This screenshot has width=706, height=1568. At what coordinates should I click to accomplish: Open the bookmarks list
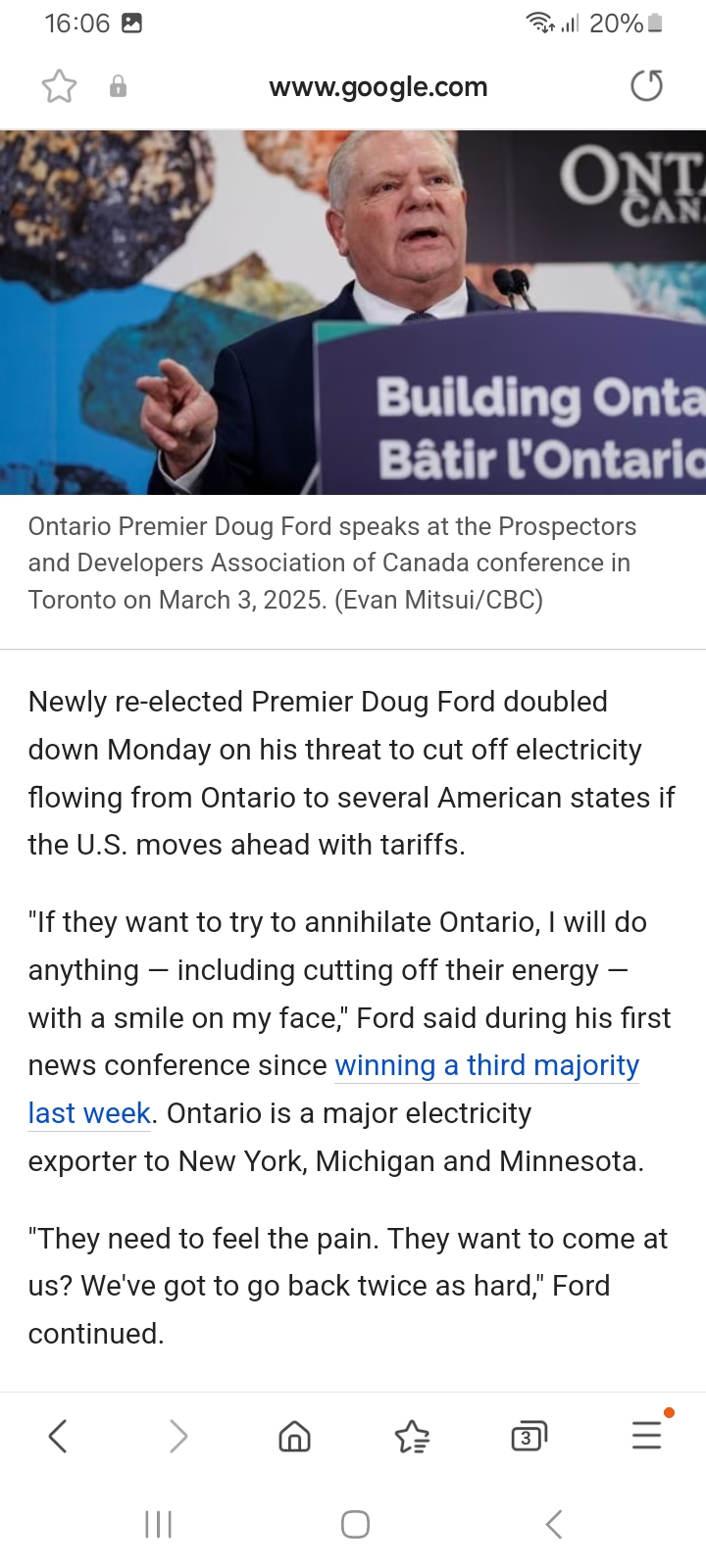[412, 1437]
